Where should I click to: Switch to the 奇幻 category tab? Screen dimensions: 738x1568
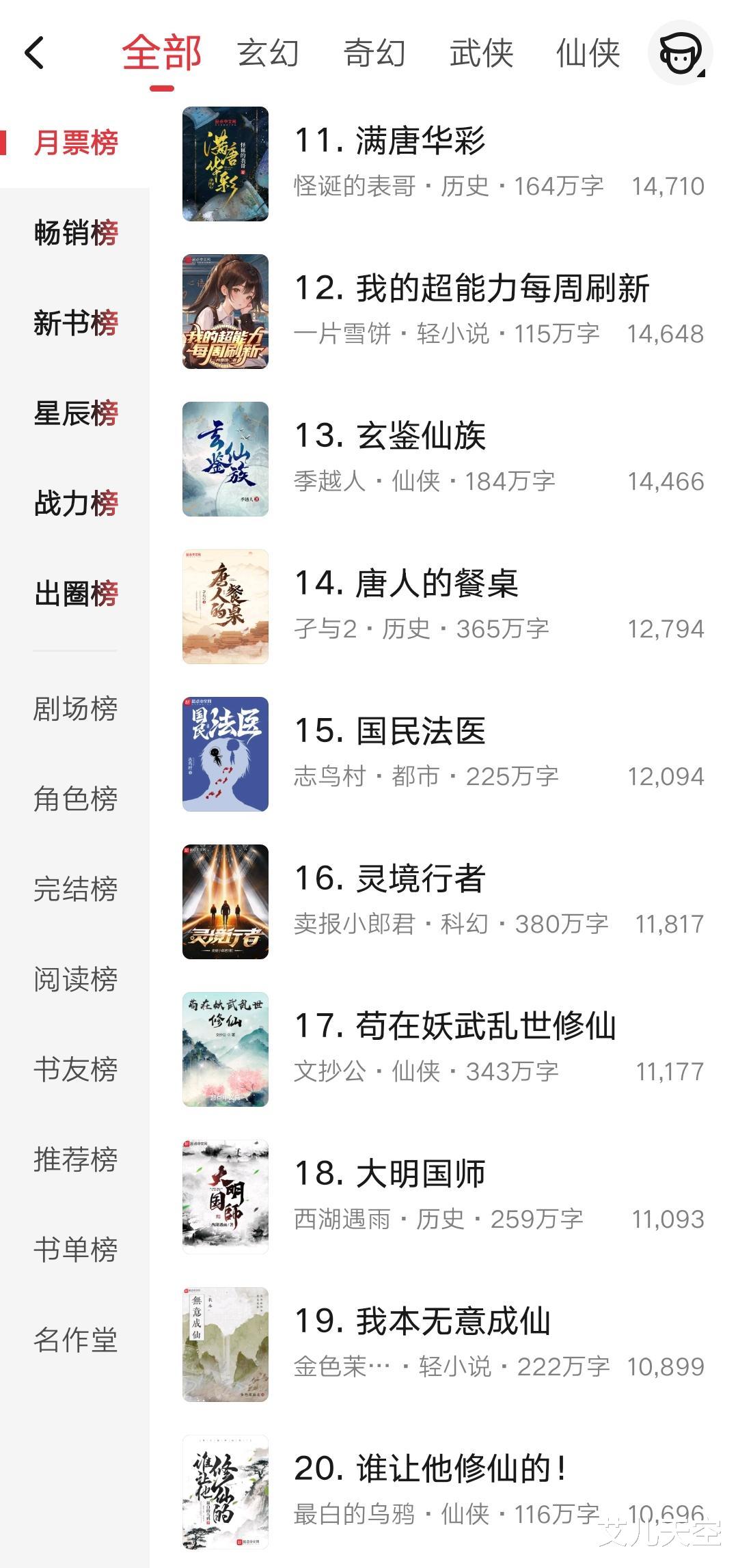[x=374, y=53]
